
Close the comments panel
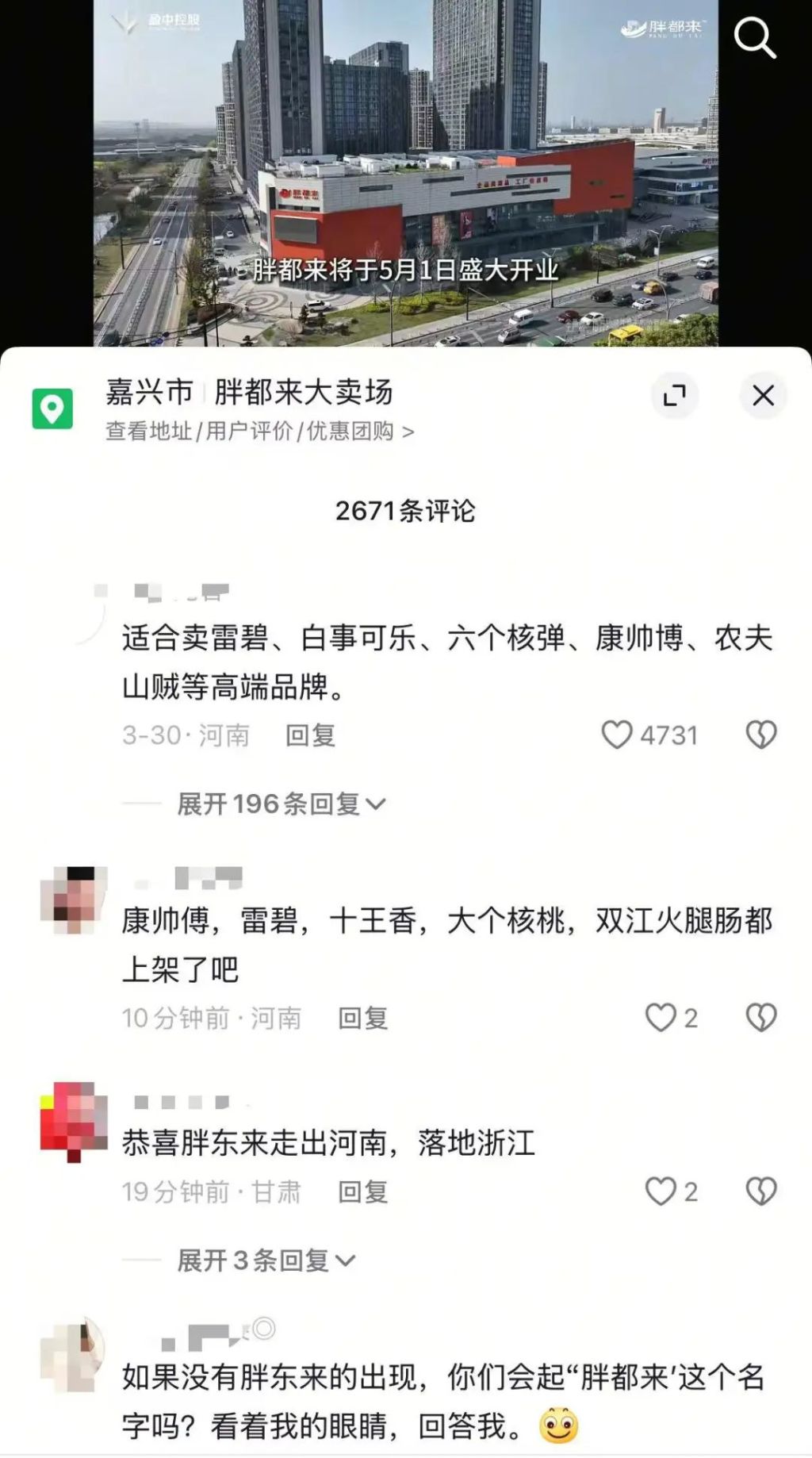(x=763, y=395)
